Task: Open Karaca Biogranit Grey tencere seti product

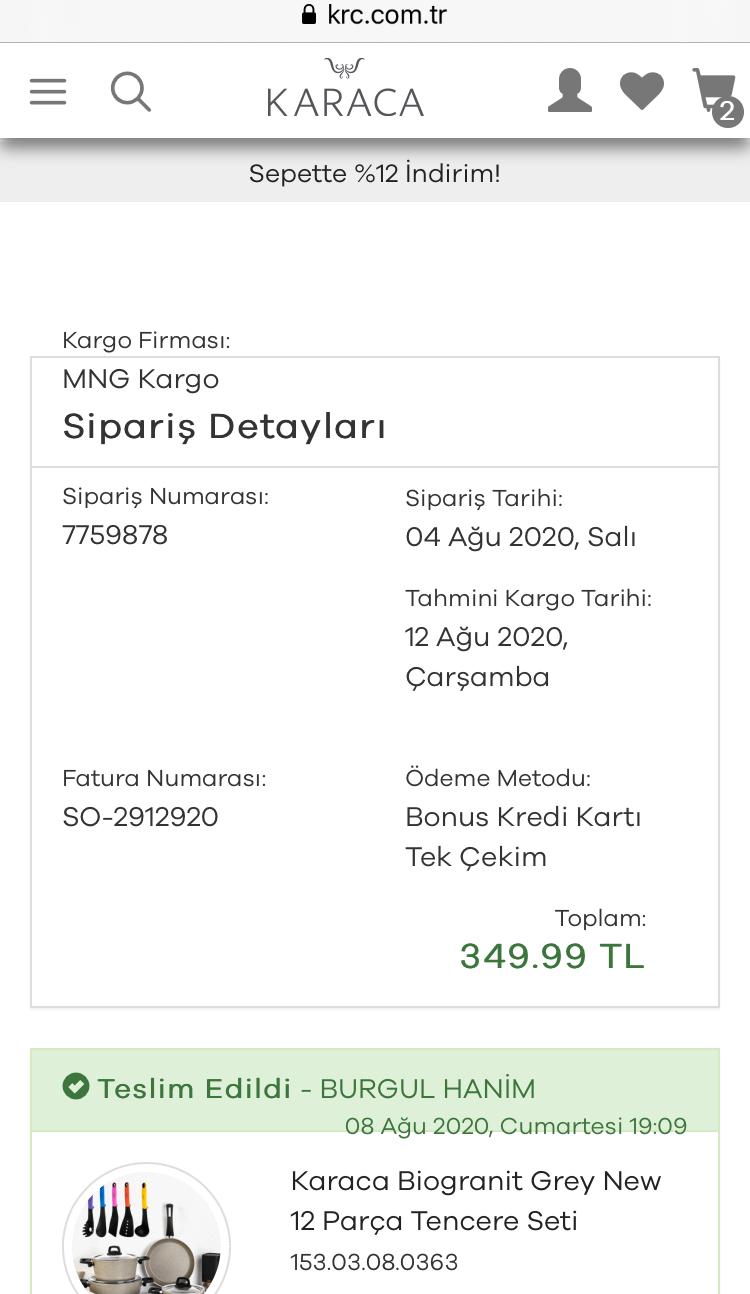Action: tap(476, 1201)
